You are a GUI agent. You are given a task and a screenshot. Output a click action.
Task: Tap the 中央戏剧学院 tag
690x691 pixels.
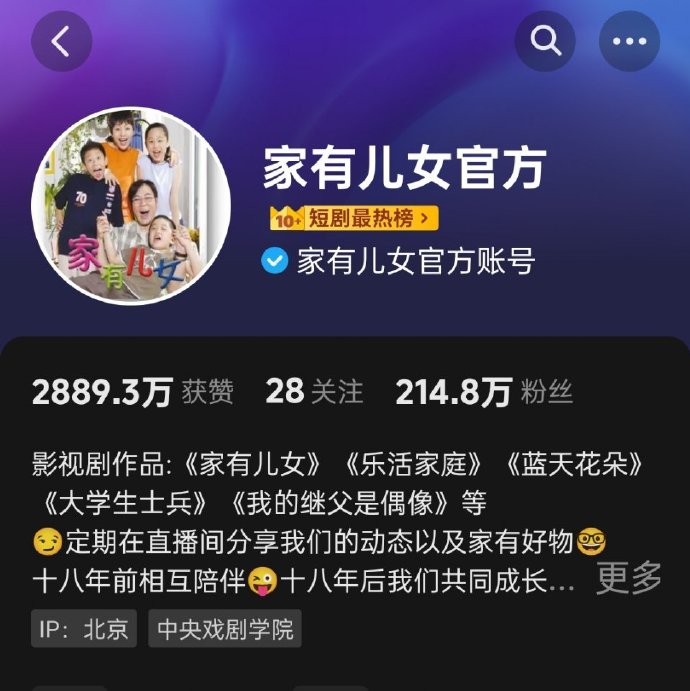coord(226,630)
